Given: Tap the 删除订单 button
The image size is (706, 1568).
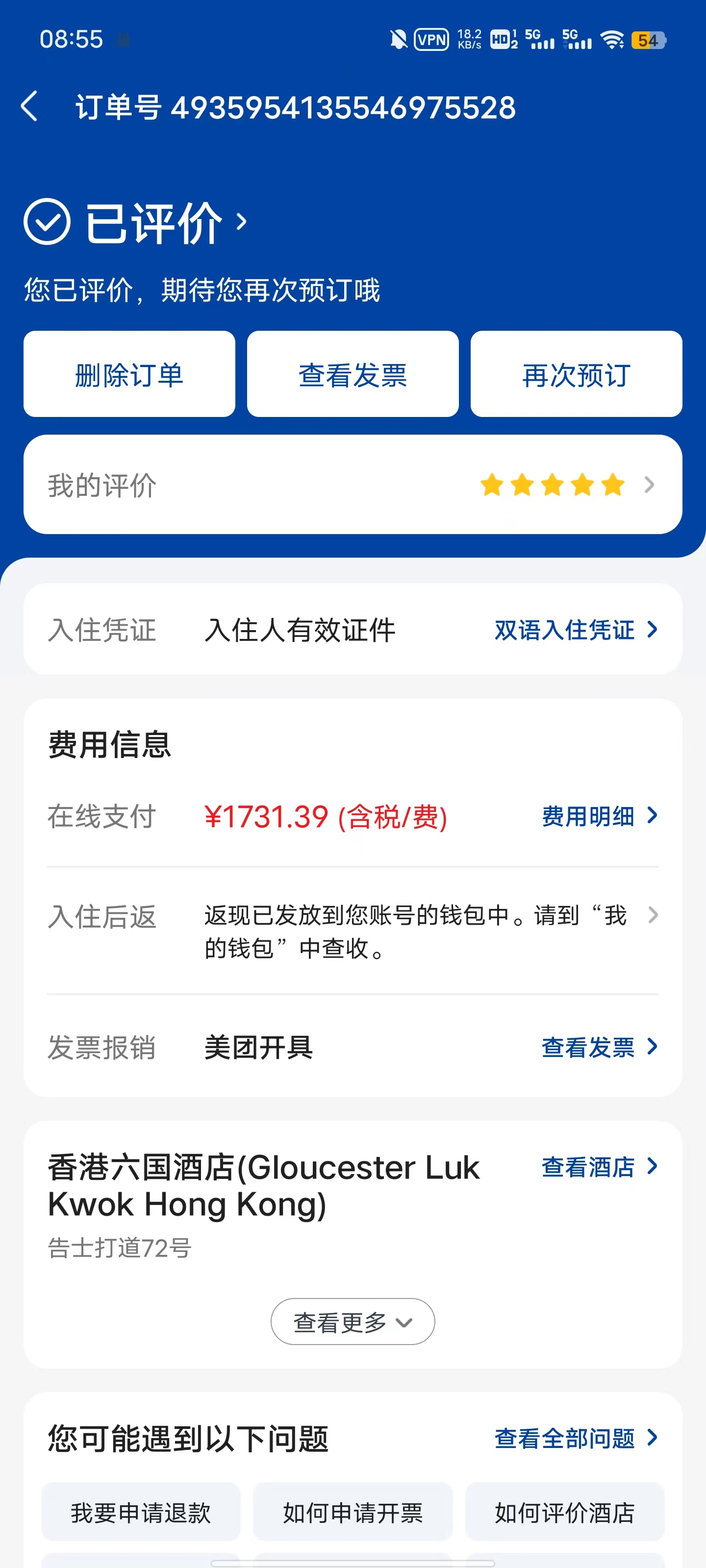Looking at the screenshot, I should [129, 374].
